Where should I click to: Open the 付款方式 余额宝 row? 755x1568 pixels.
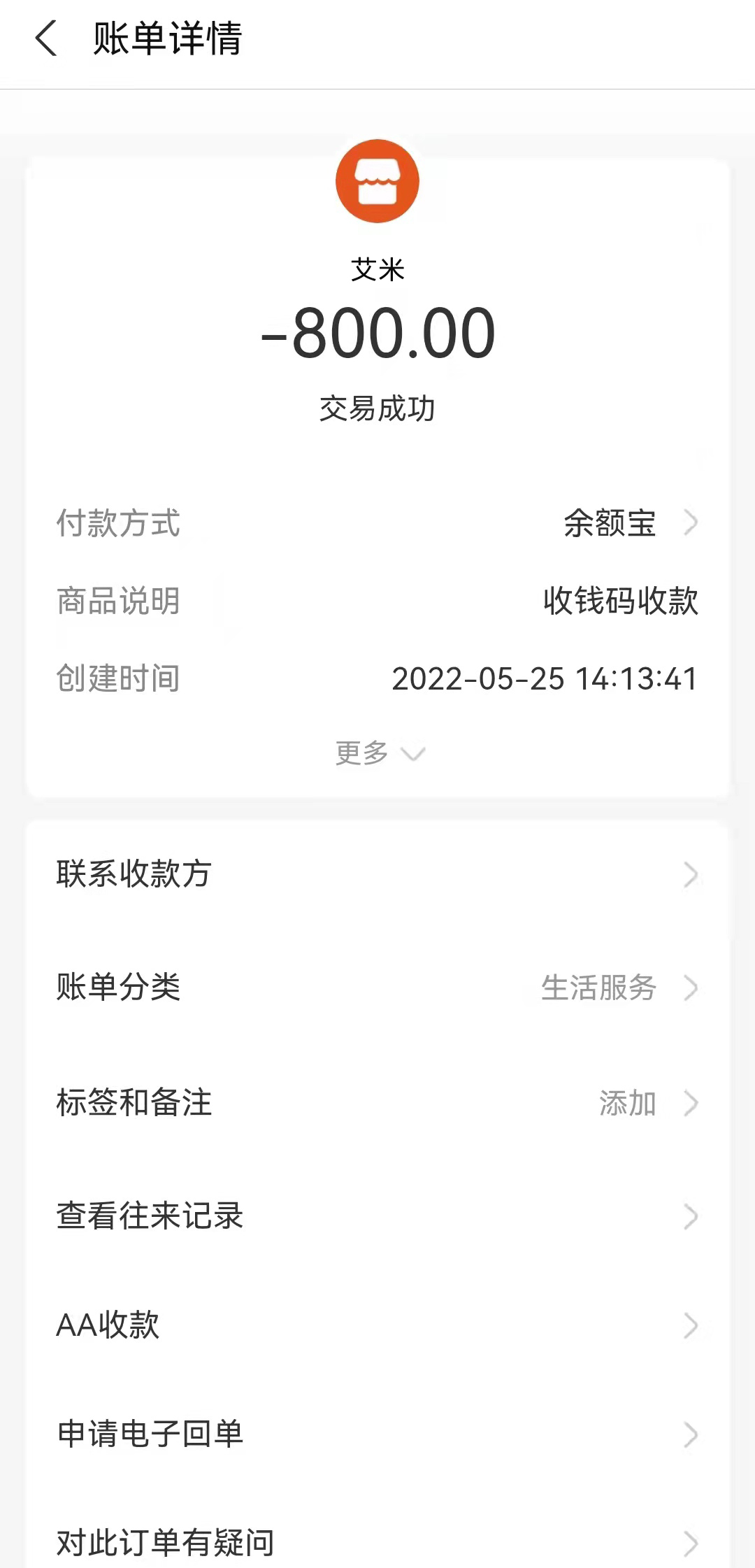tap(629, 523)
